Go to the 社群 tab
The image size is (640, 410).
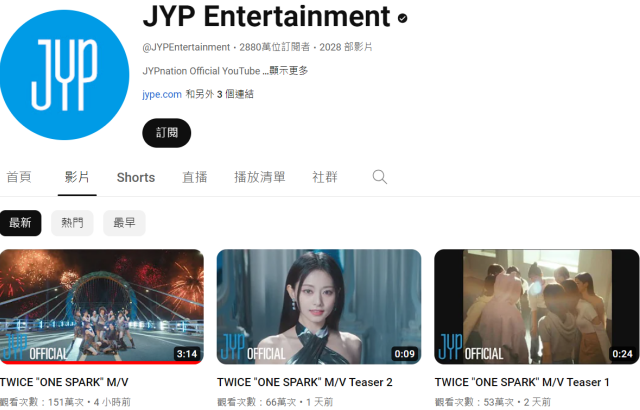325,177
